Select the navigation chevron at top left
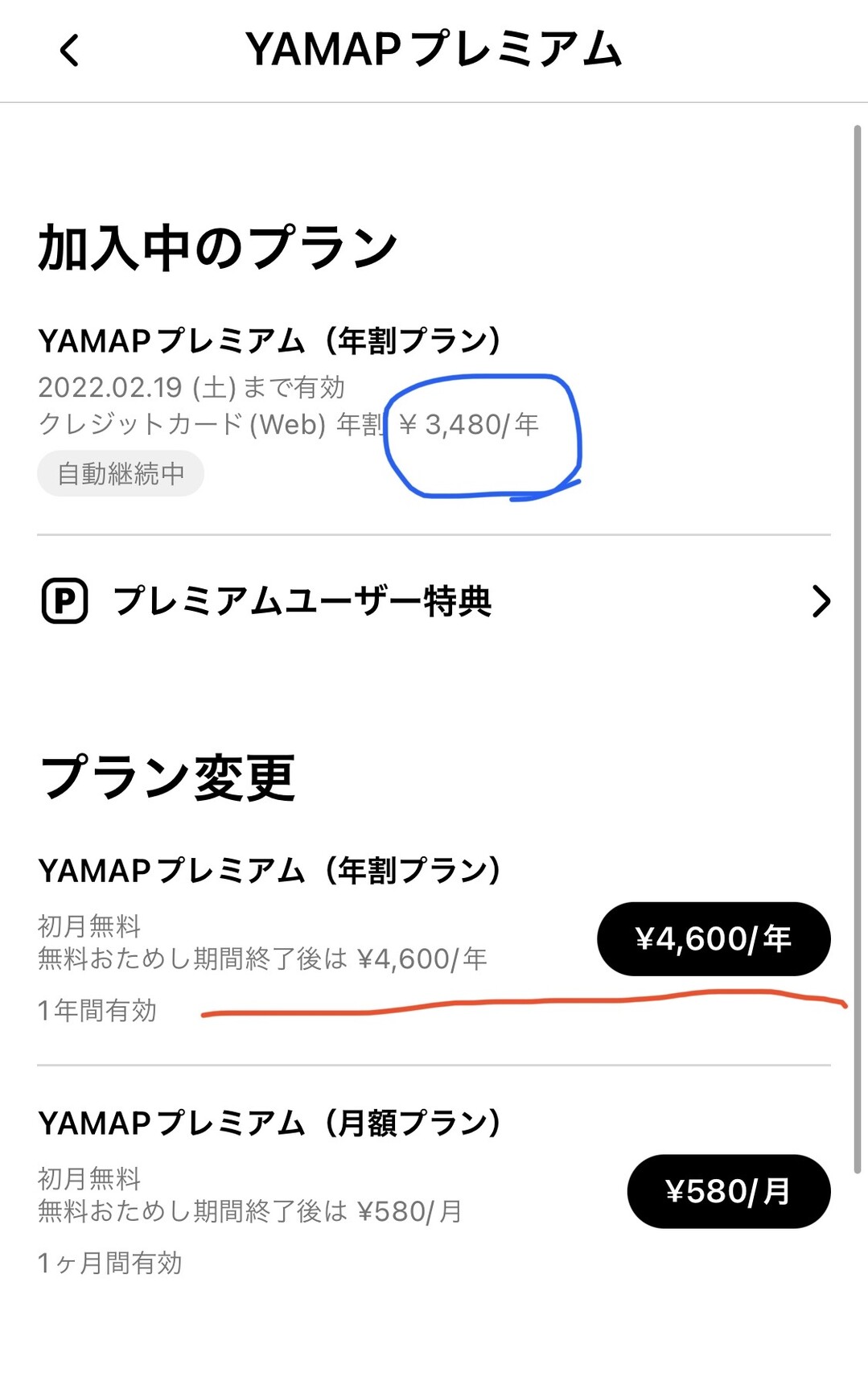868x1373 pixels. [69, 51]
